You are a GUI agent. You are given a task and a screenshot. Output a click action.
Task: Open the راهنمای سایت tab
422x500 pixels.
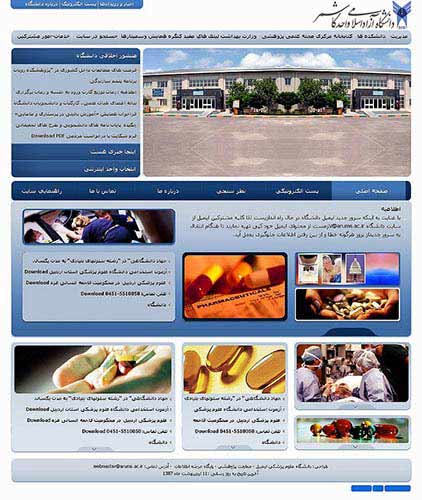(x=41, y=191)
